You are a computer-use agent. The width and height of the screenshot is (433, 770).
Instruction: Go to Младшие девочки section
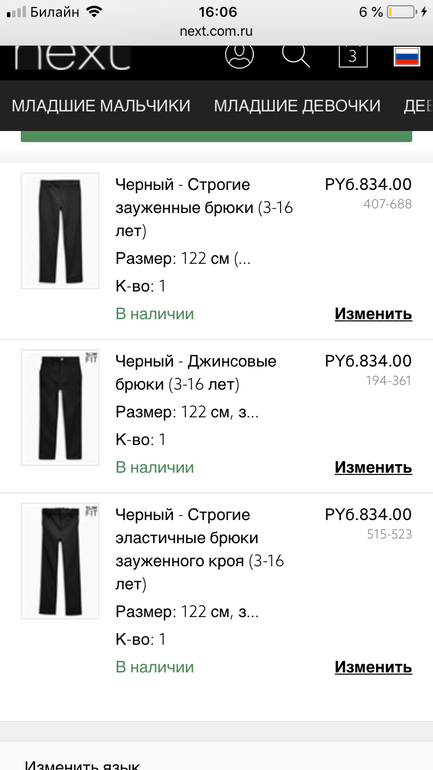coord(298,106)
